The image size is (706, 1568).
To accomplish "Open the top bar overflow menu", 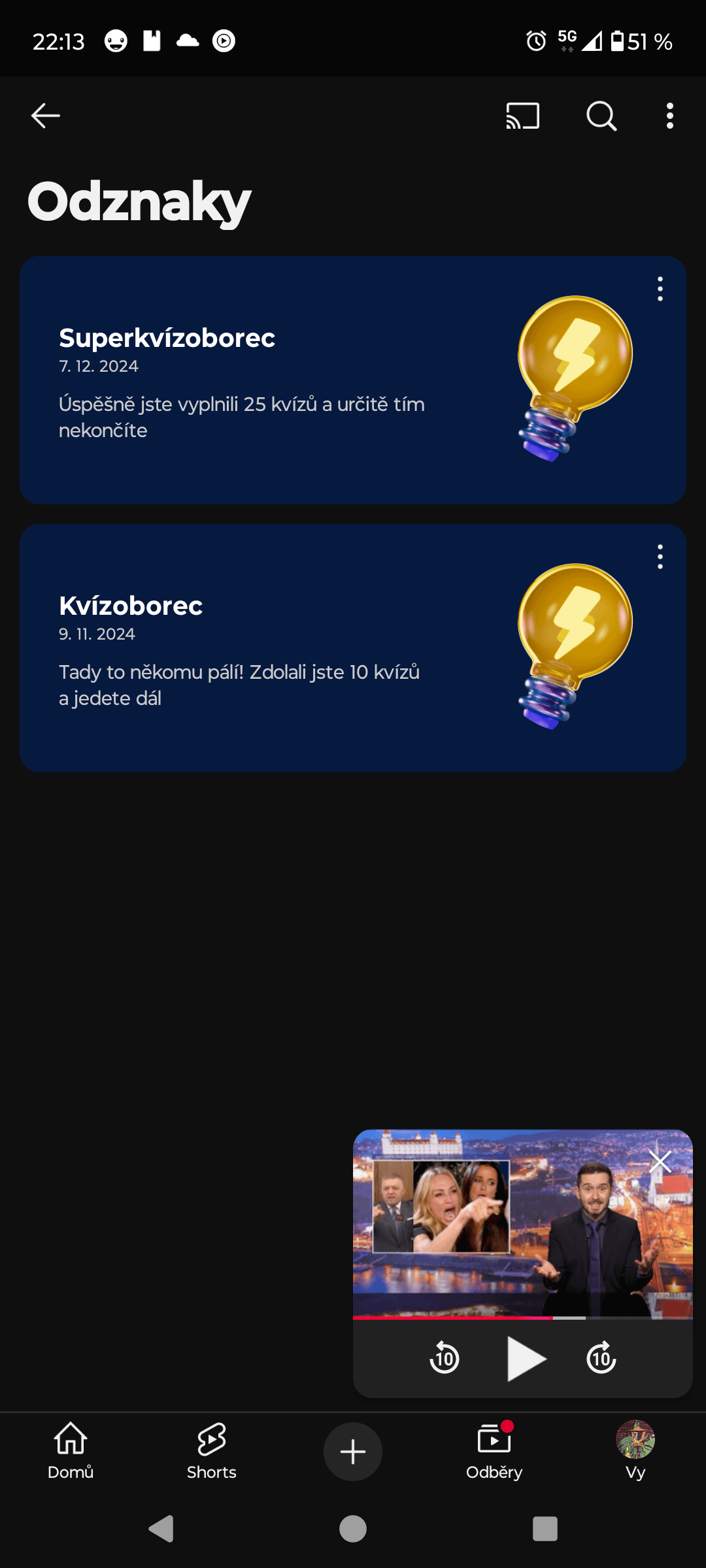I will 670,116.
